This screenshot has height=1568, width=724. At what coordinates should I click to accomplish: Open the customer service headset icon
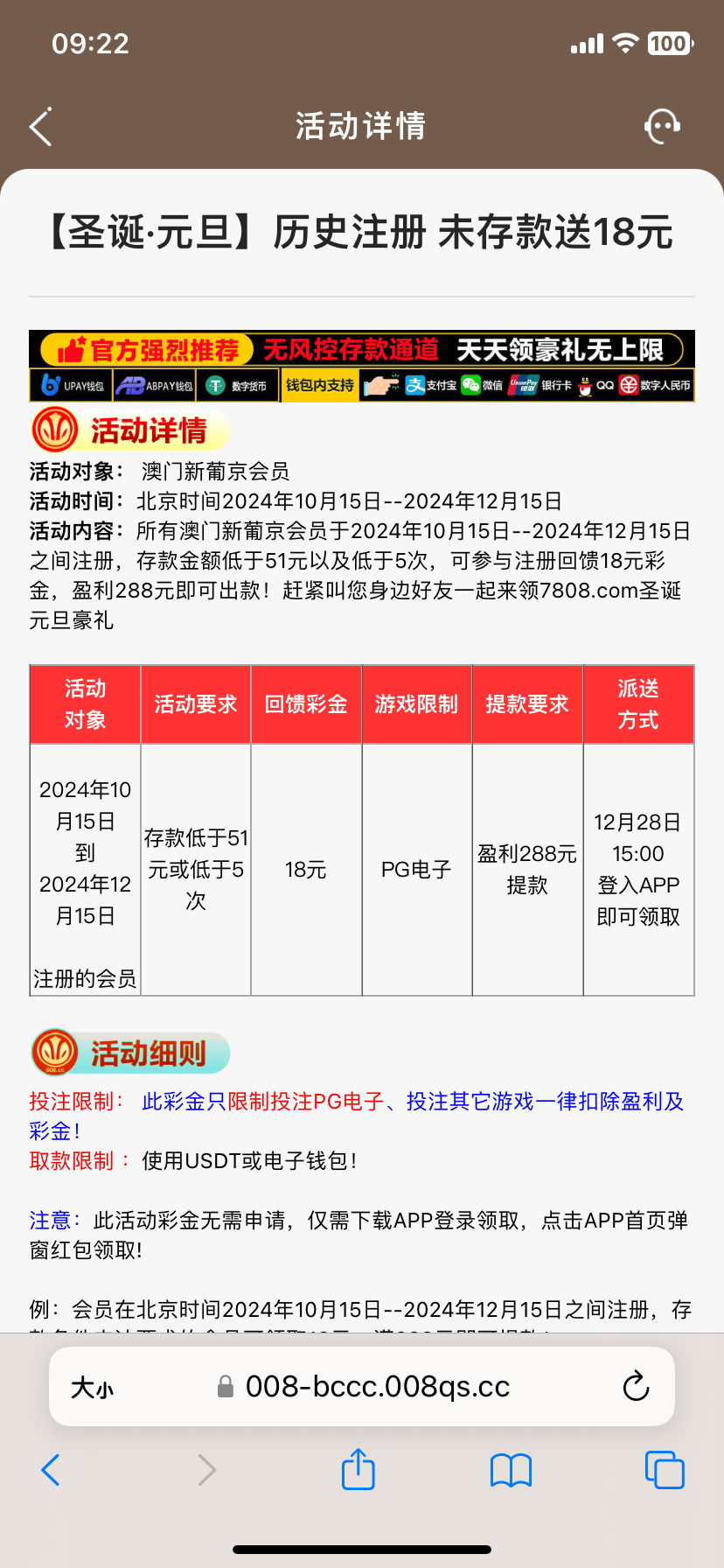coord(662,126)
